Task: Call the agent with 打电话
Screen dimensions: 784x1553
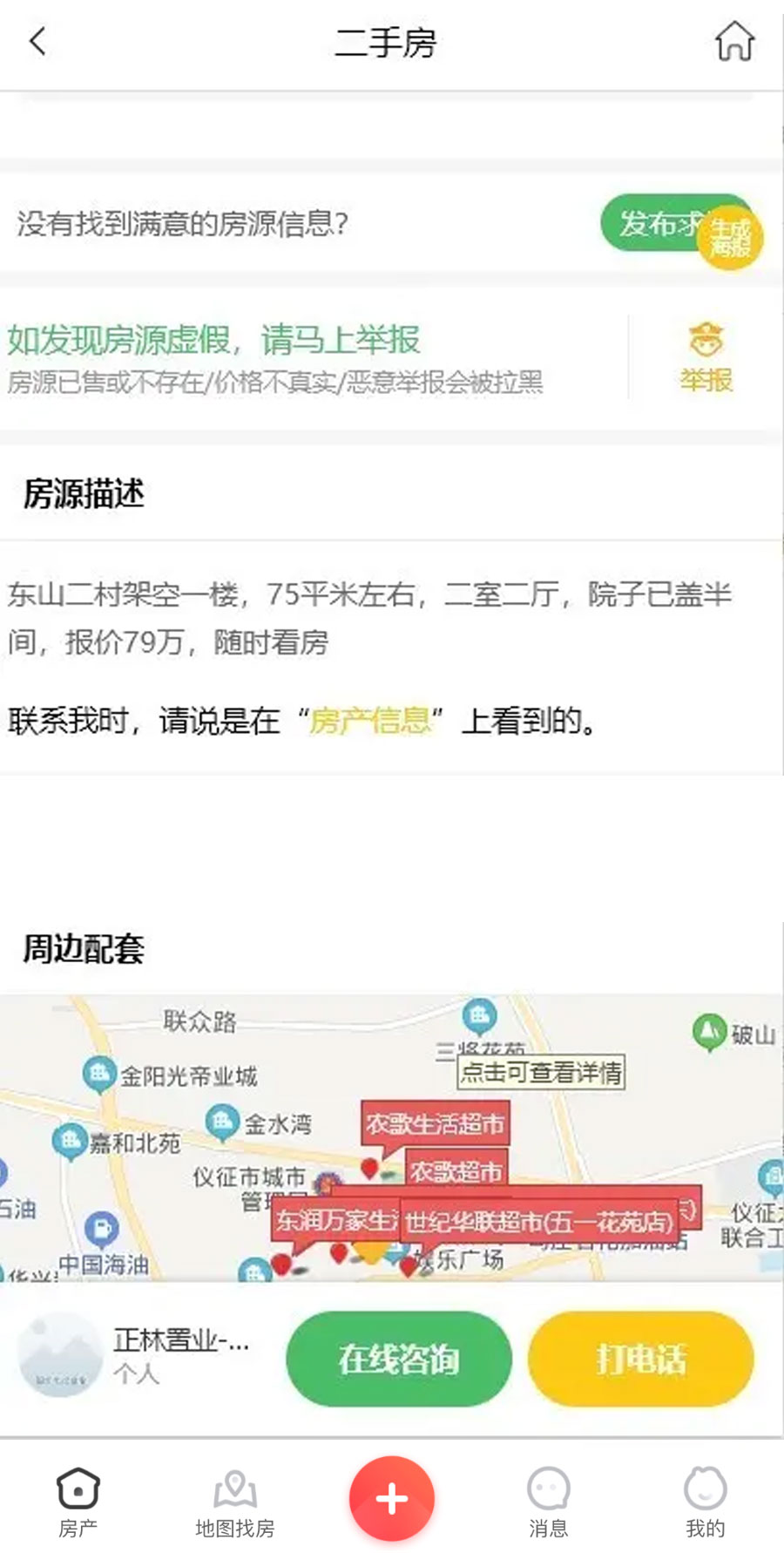Action: [x=641, y=1359]
